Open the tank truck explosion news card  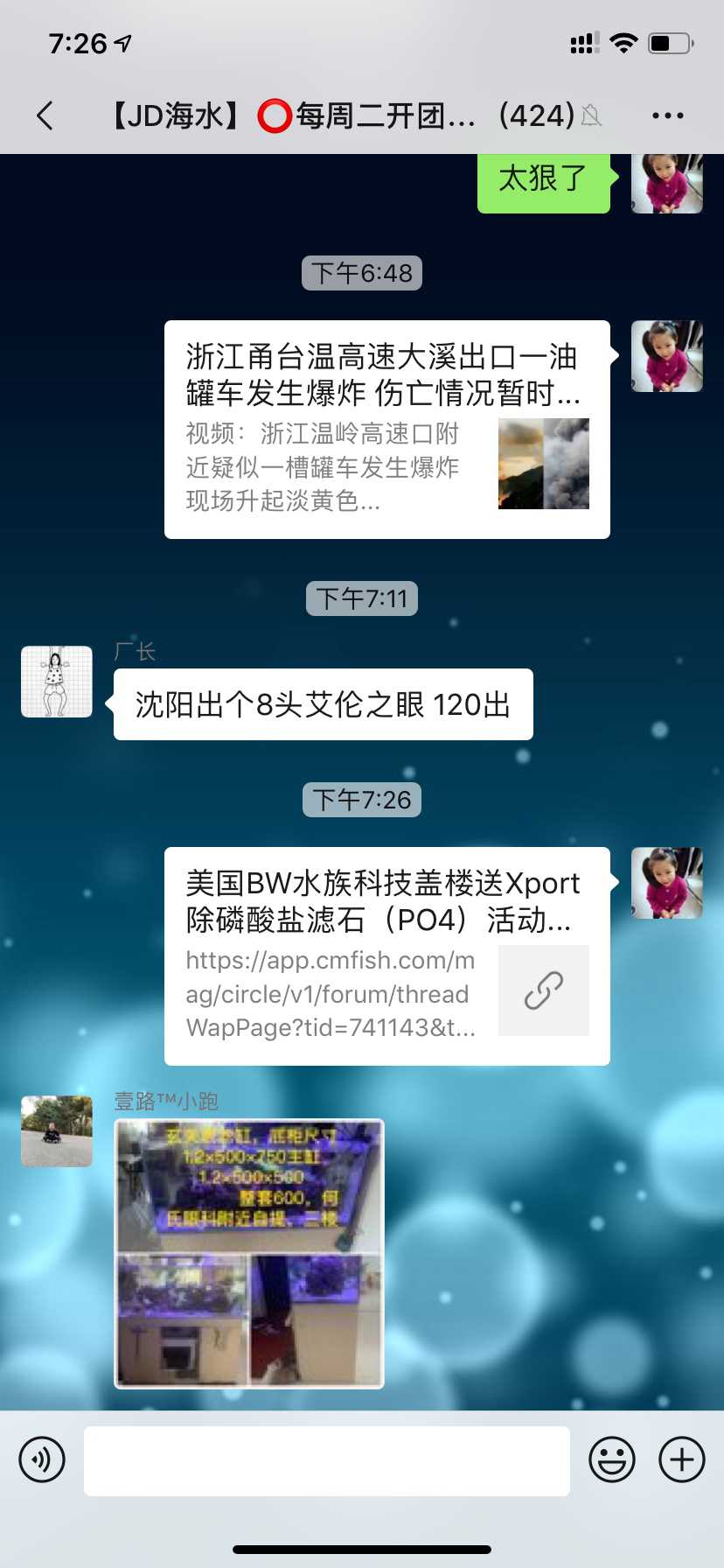[386, 429]
